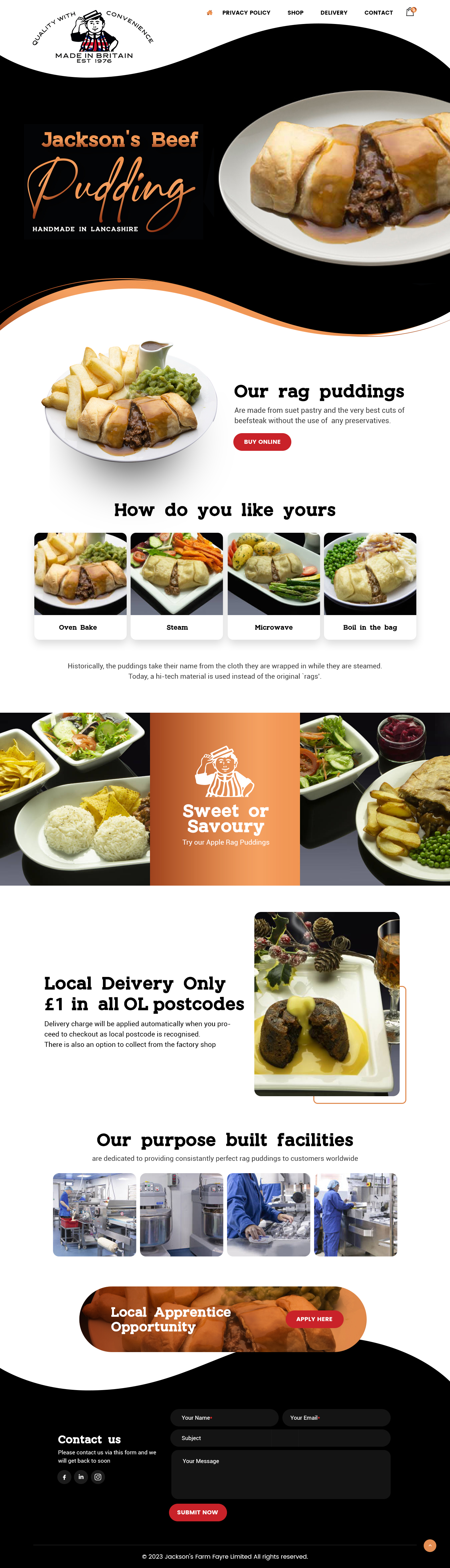Open the Facebook social icon
The image size is (450, 1568).
65,1477
